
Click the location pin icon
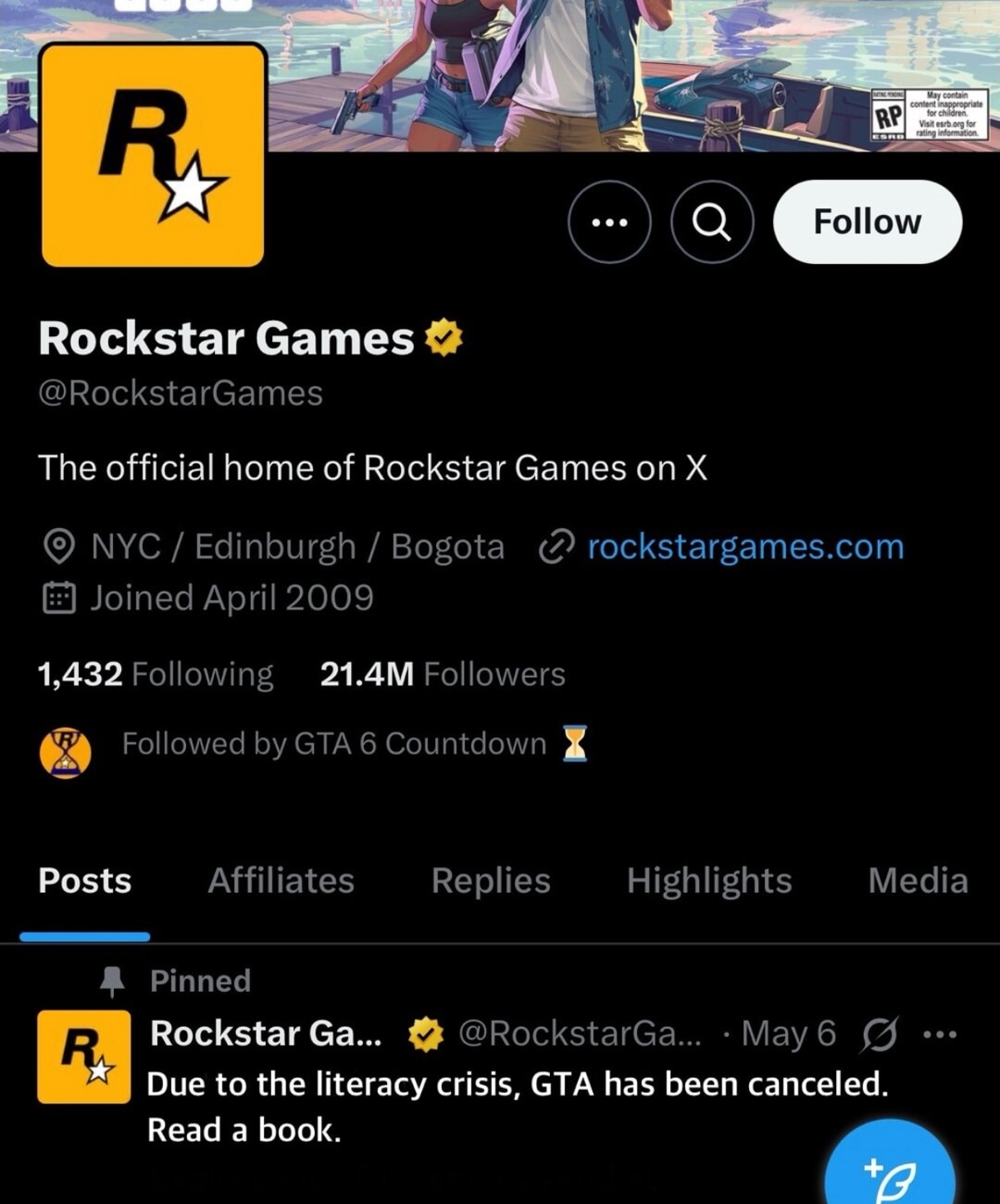(59, 546)
